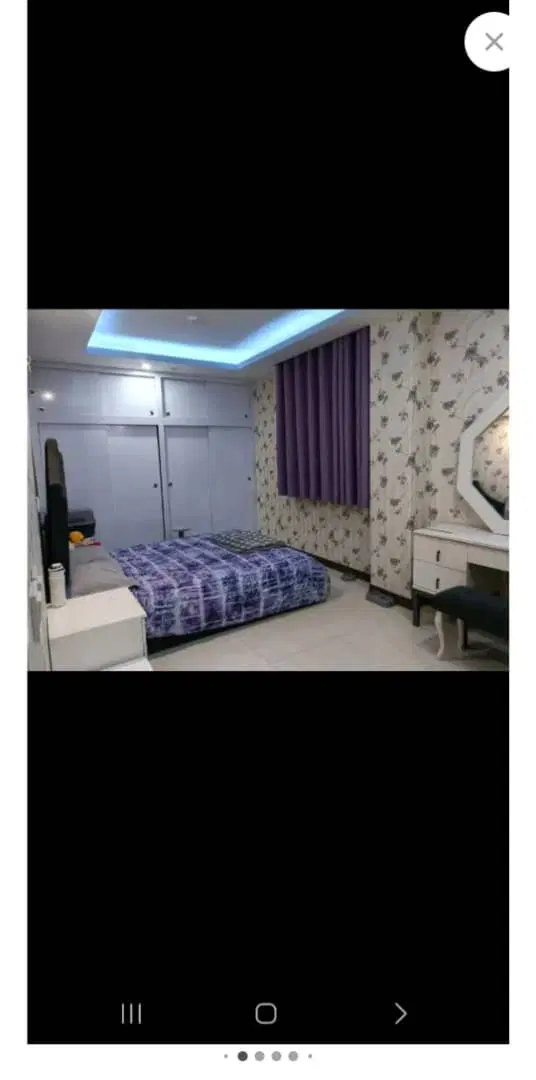Close the full-screen photo viewer

[492, 42]
